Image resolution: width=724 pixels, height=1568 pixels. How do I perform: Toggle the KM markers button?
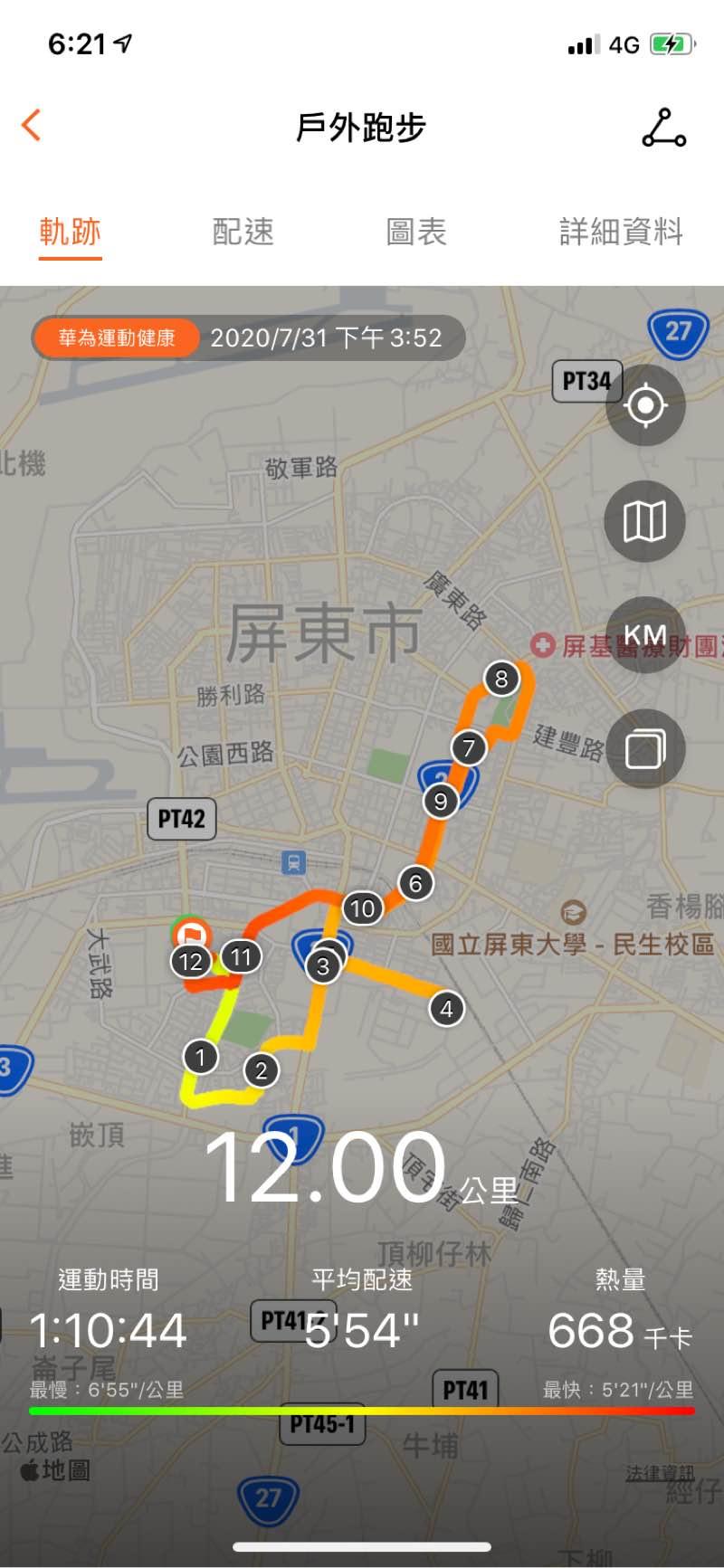click(x=645, y=635)
